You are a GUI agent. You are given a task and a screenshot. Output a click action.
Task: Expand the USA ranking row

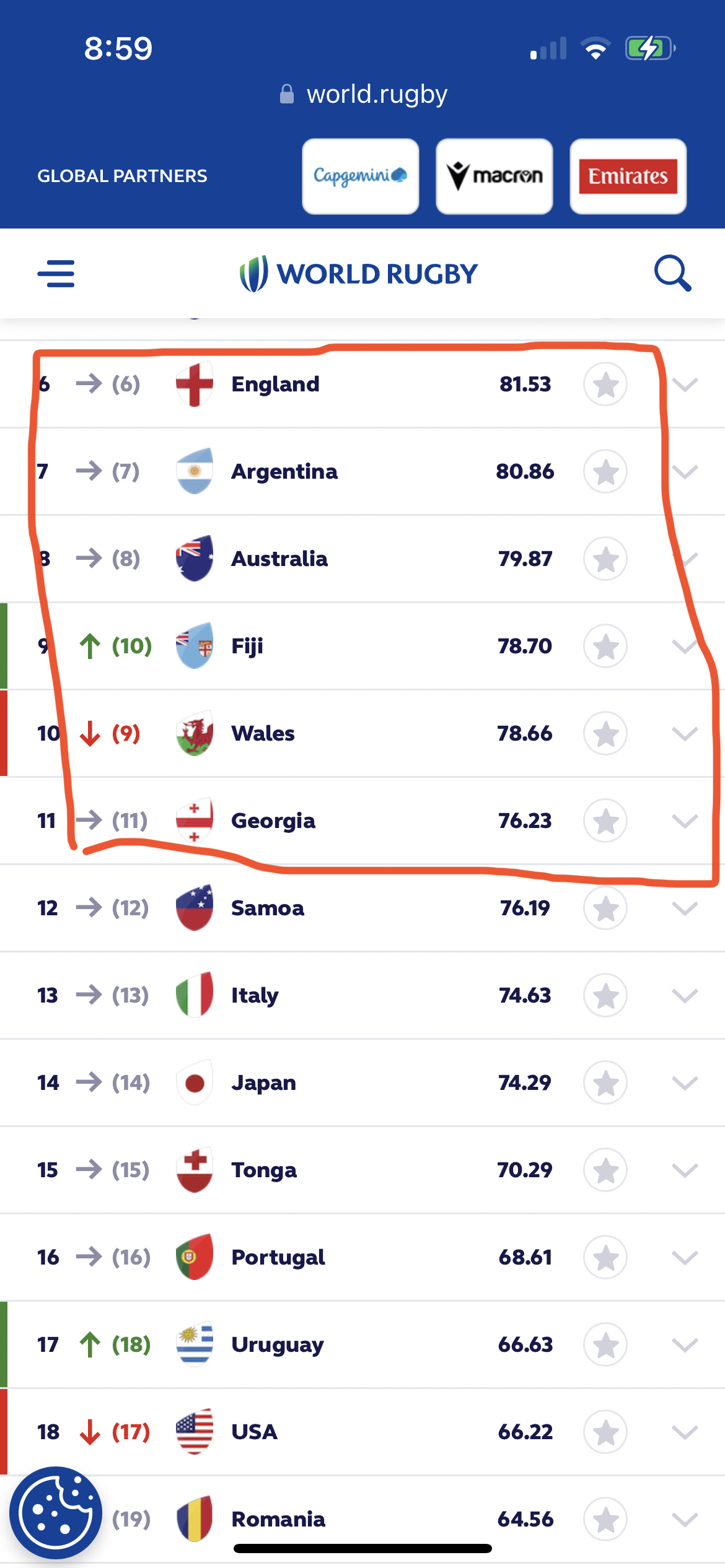point(685,1432)
